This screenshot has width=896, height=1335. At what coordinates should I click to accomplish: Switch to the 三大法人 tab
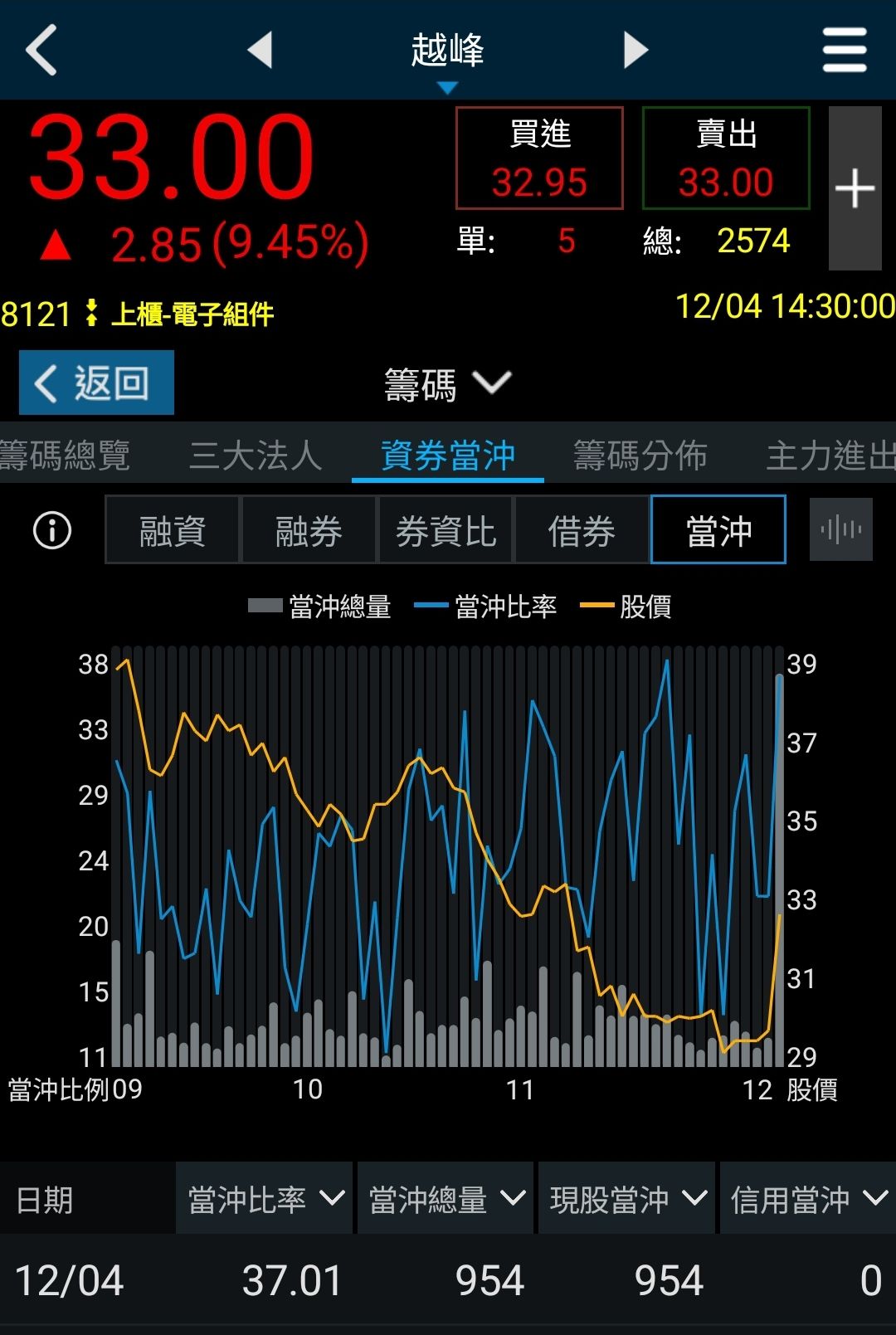click(x=256, y=456)
